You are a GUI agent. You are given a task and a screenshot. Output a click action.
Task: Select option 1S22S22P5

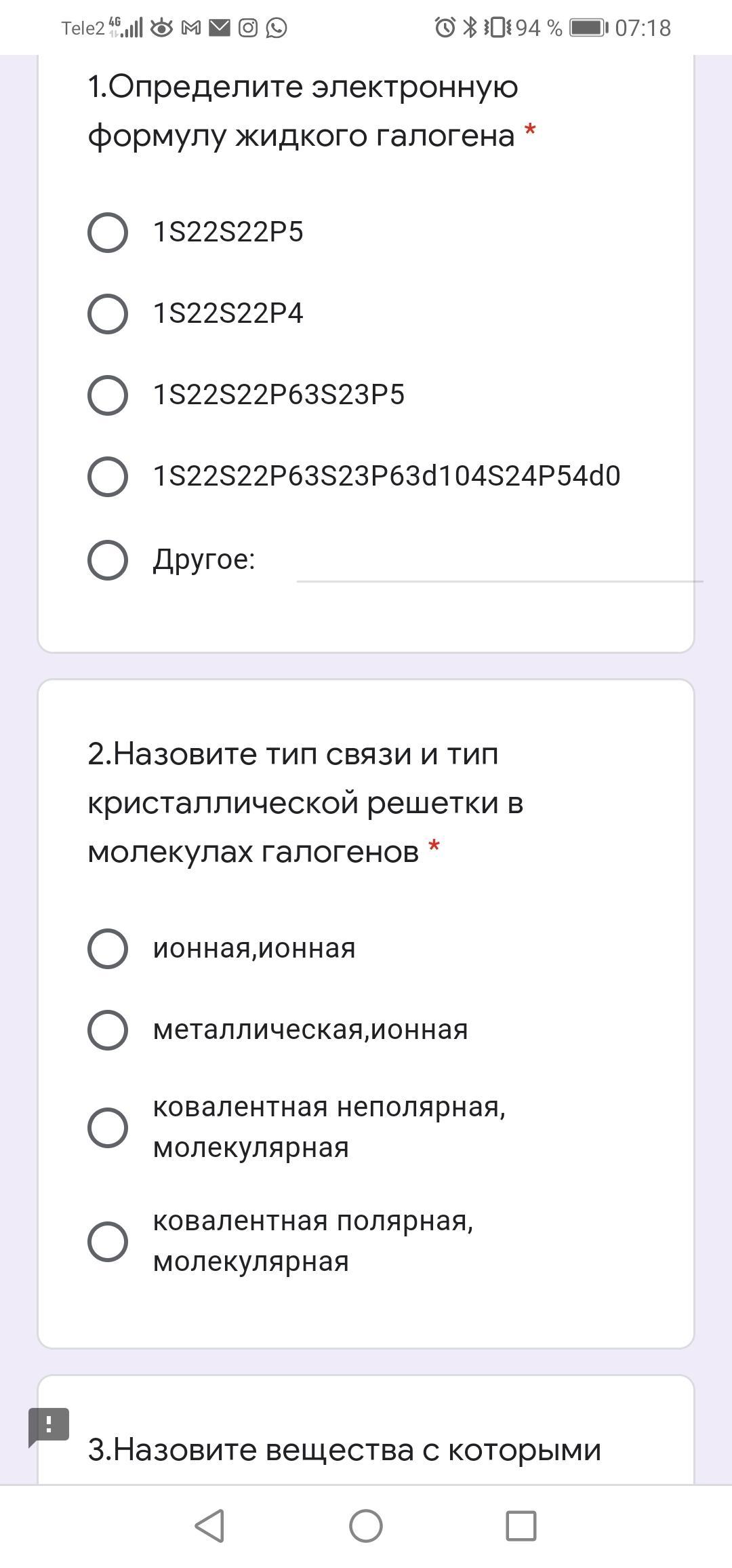pyautogui.click(x=108, y=233)
